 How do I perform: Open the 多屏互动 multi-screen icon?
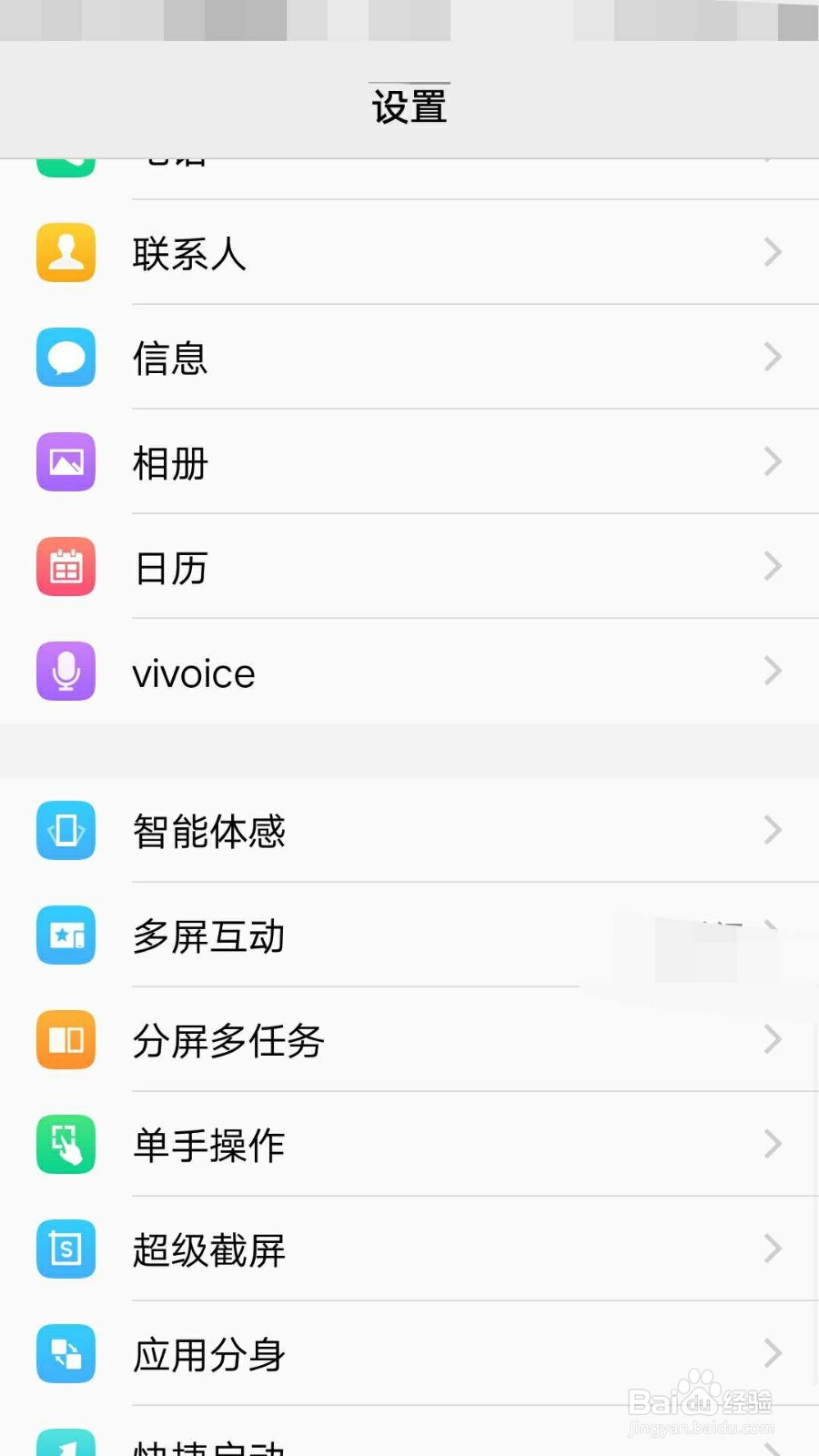(65, 935)
